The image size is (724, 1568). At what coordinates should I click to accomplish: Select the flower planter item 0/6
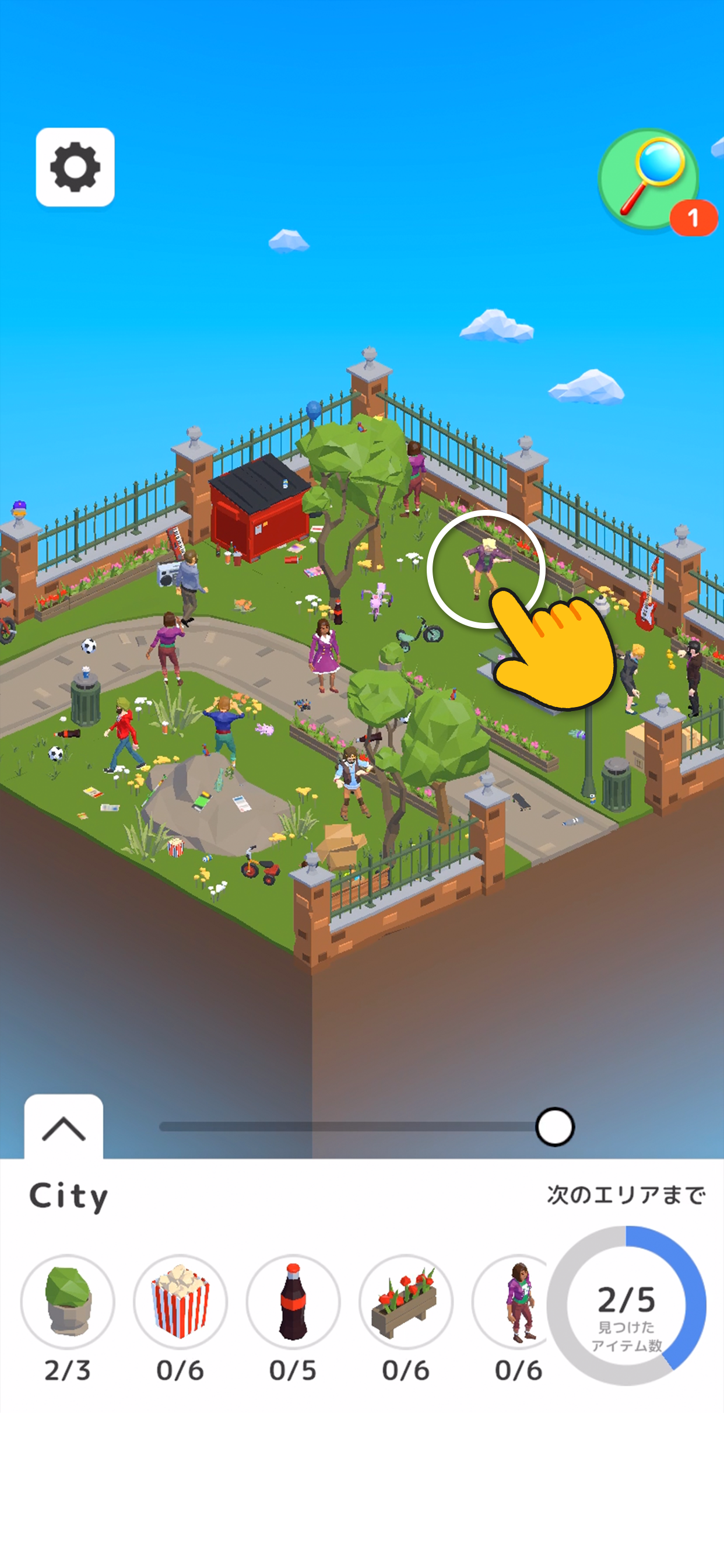pyautogui.click(x=405, y=1301)
